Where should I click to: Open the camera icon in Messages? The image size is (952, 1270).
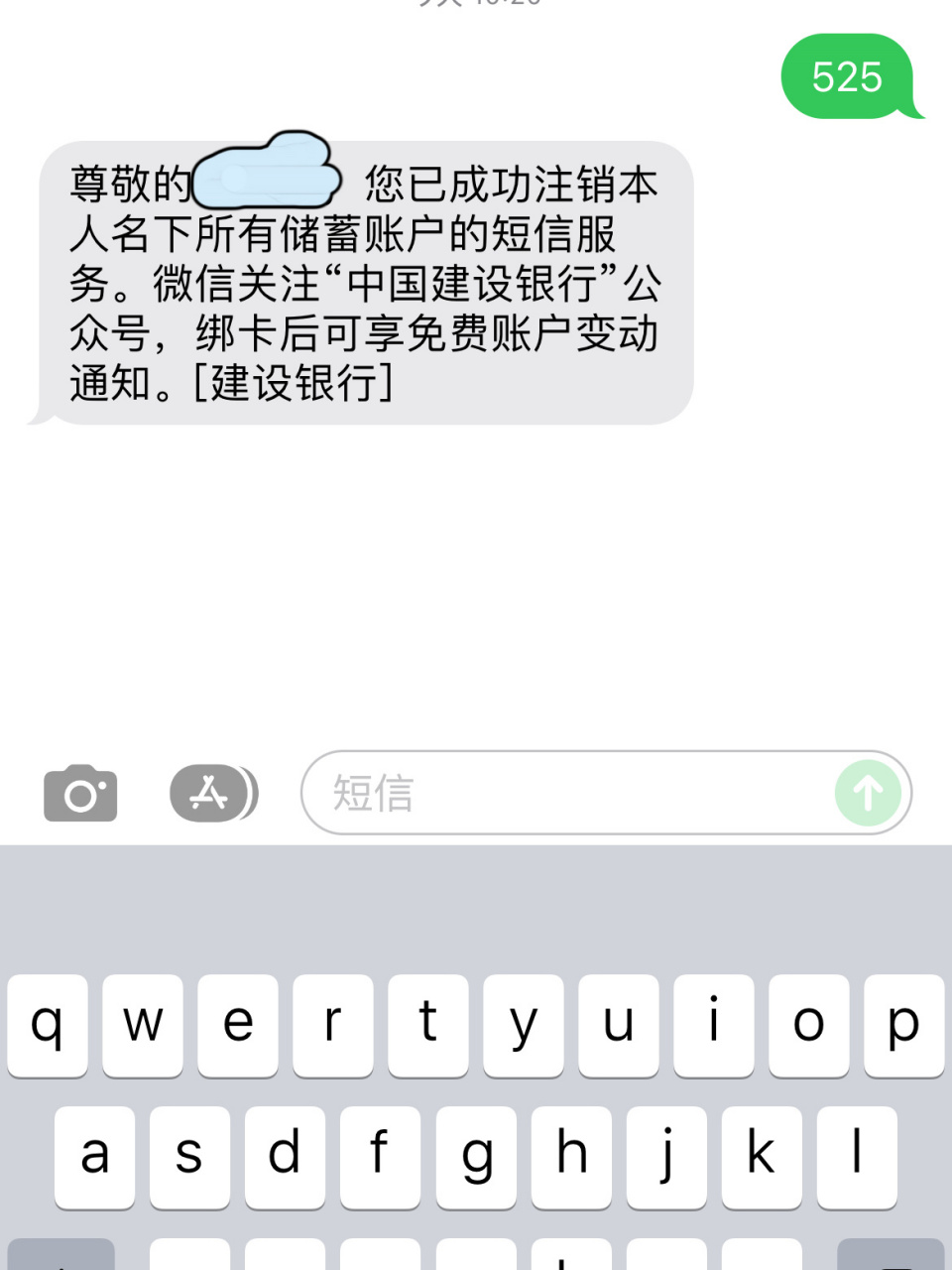(79, 792)
